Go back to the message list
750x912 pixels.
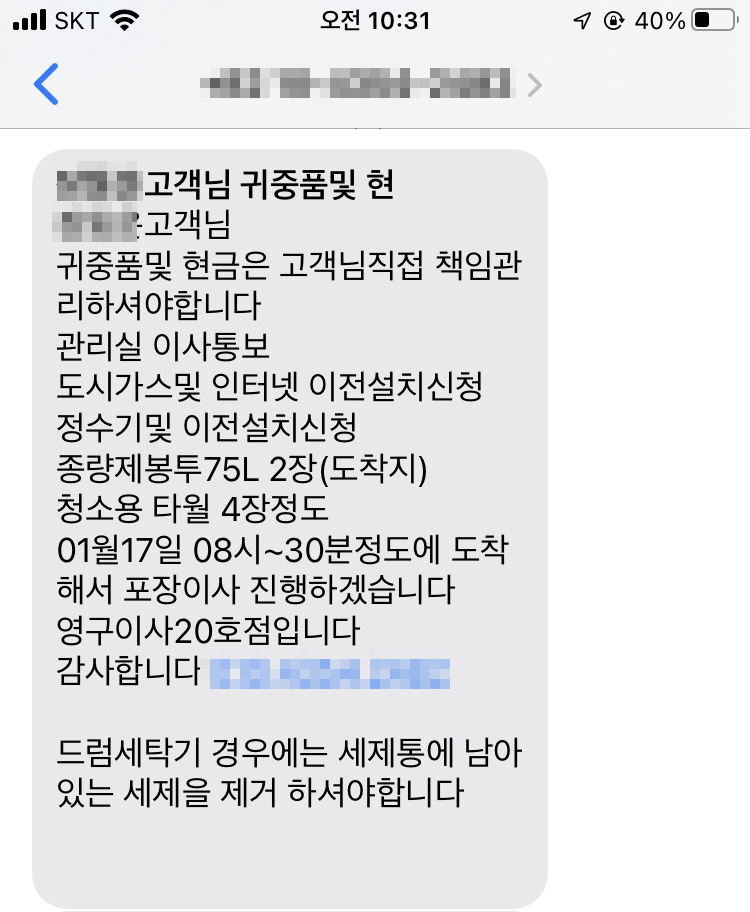point(46,85)
